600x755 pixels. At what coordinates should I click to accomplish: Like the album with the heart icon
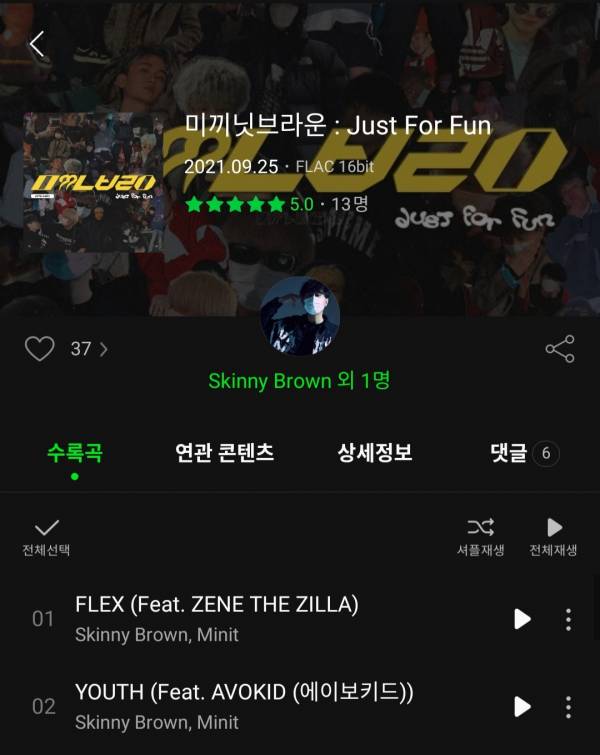click(39, 349)
